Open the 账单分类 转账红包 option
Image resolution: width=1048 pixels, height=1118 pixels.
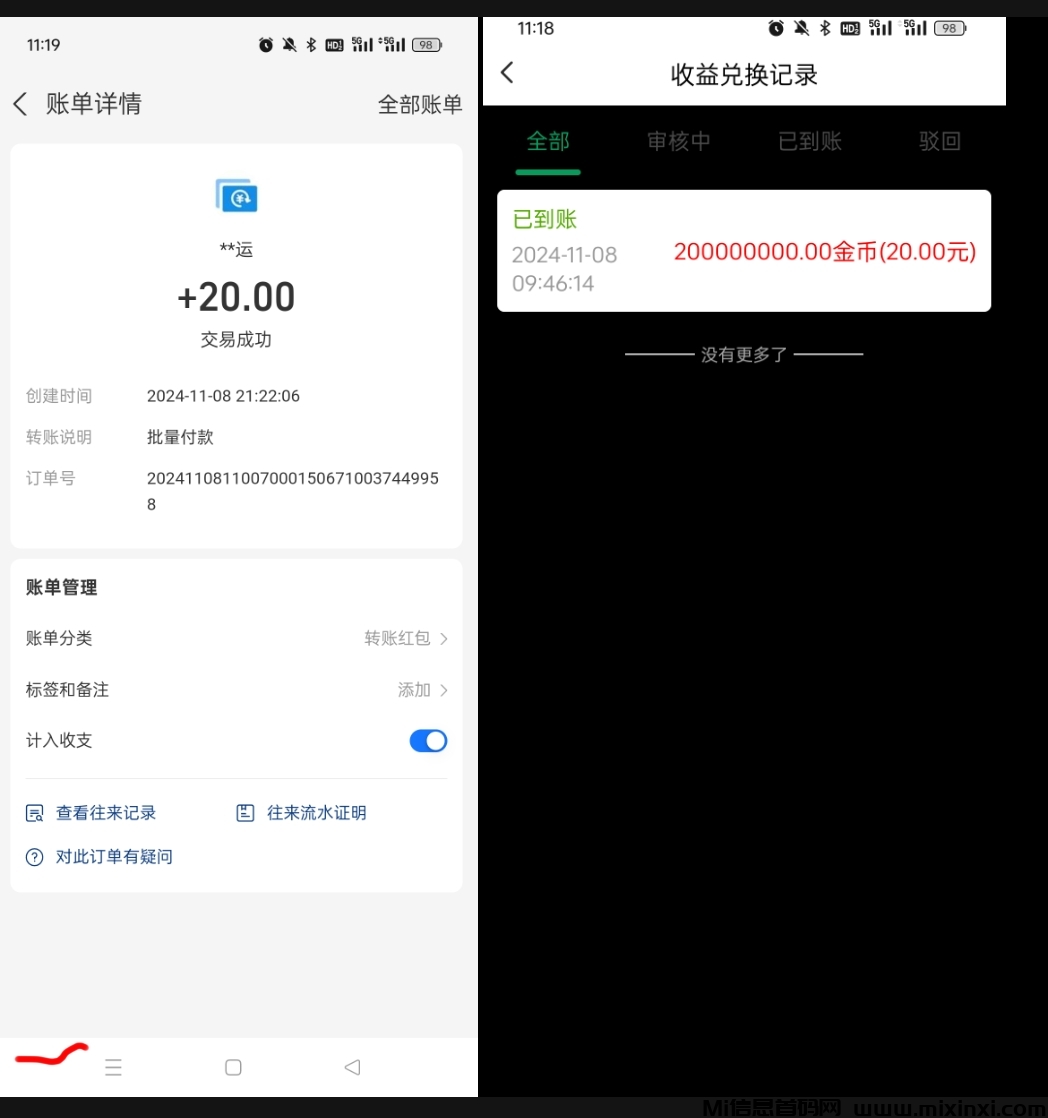pos(396,638)
